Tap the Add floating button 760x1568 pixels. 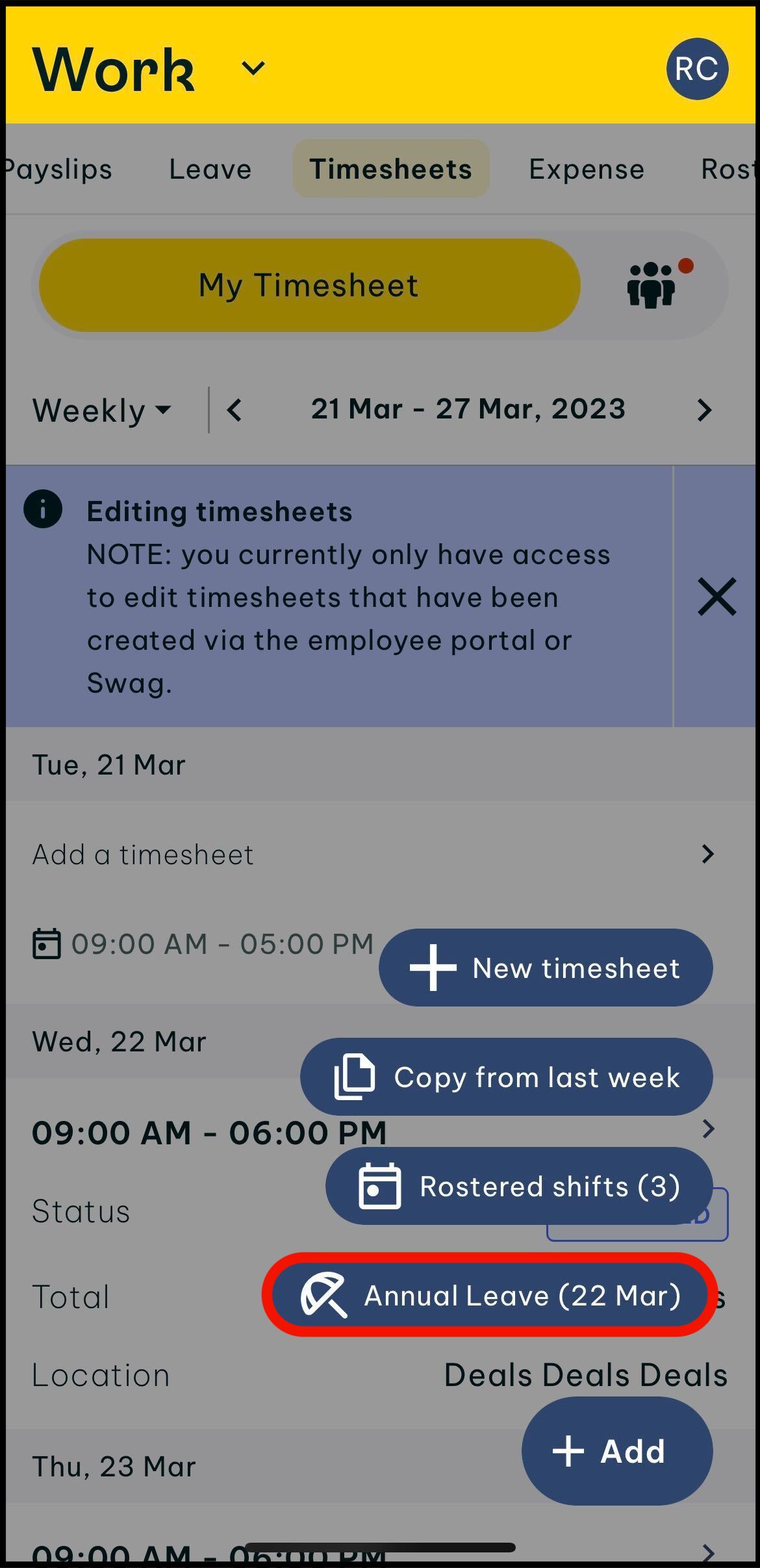tap(616, 1450)
